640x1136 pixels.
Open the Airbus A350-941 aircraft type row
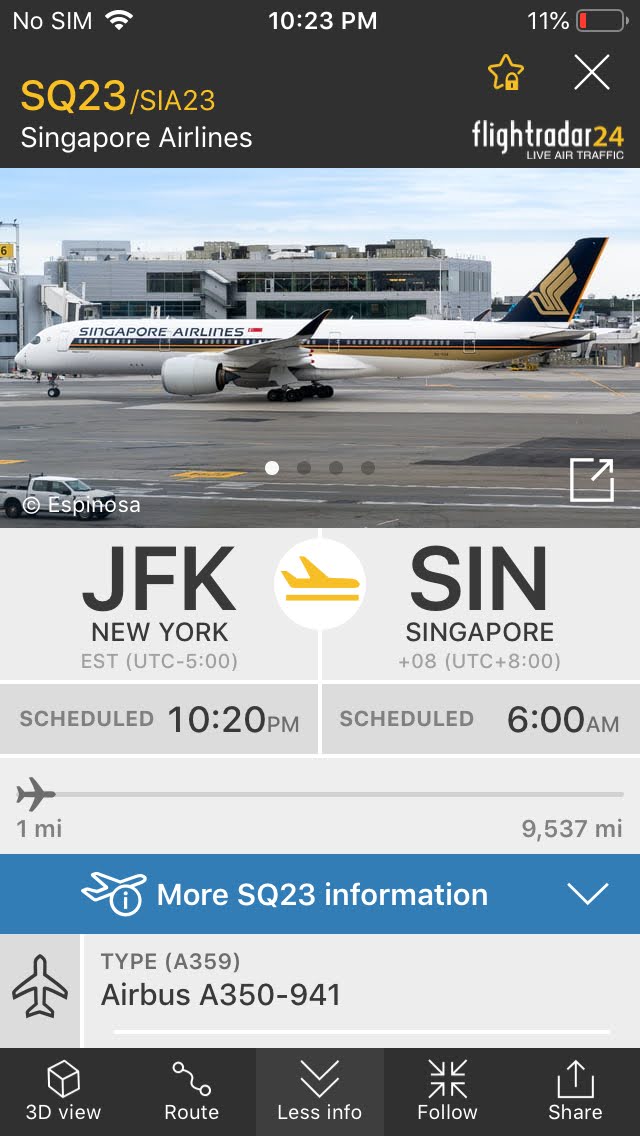340,981
